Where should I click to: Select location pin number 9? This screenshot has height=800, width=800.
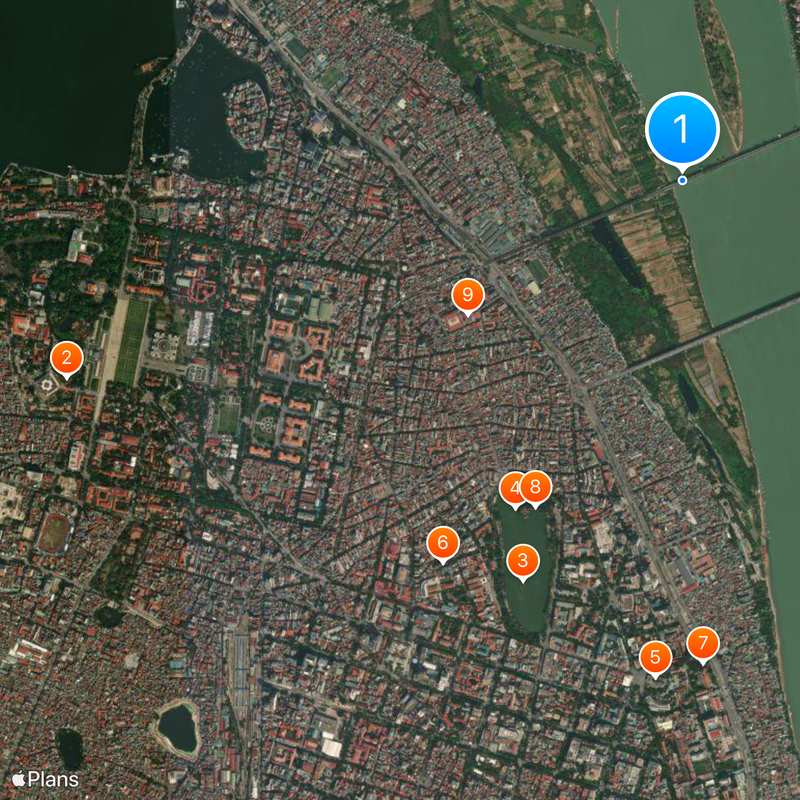(467, 295)
